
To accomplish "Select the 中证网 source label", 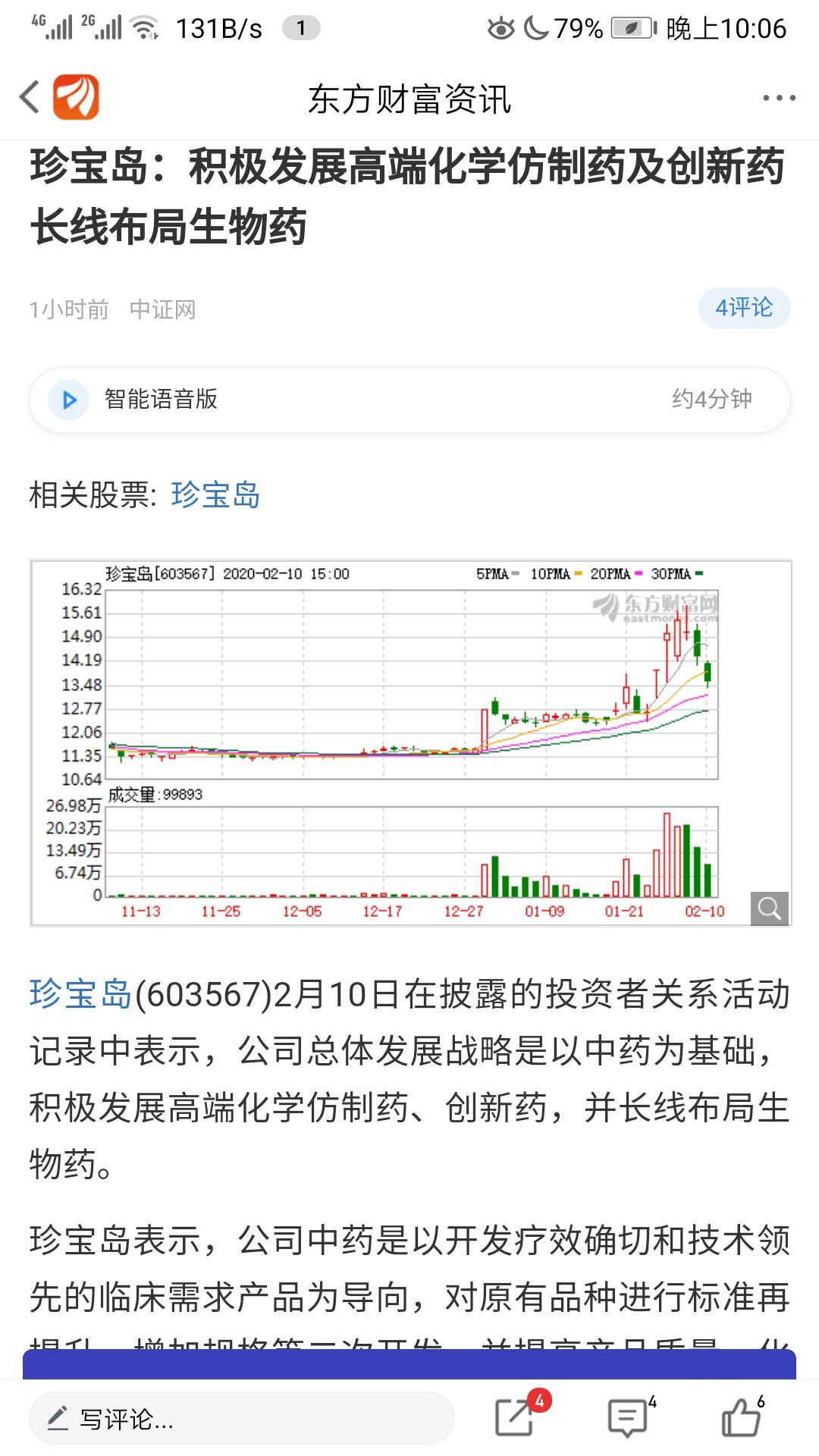I will point(164,309).
